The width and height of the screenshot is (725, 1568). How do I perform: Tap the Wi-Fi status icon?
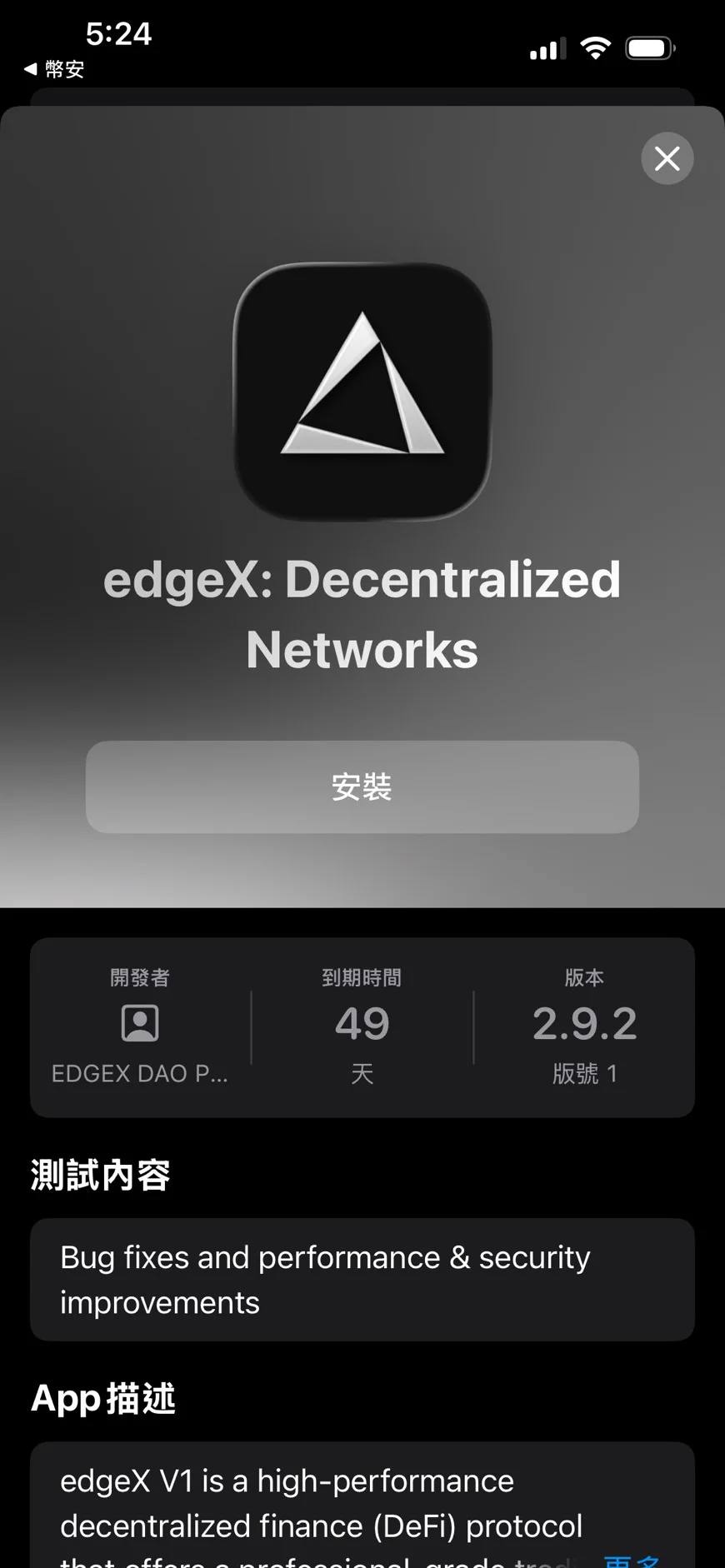click(x=595, y=47)
